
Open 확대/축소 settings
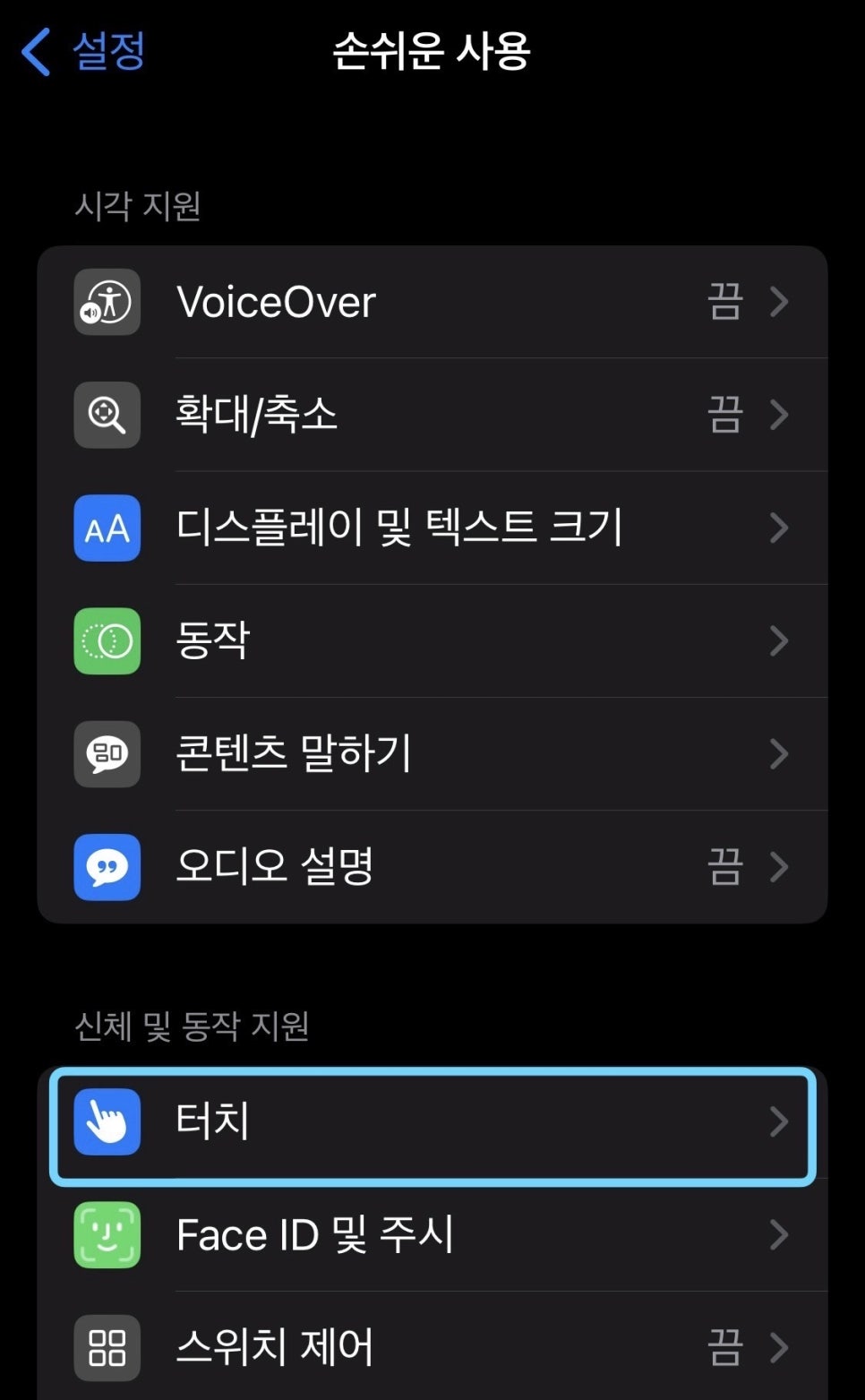point(432,415)
